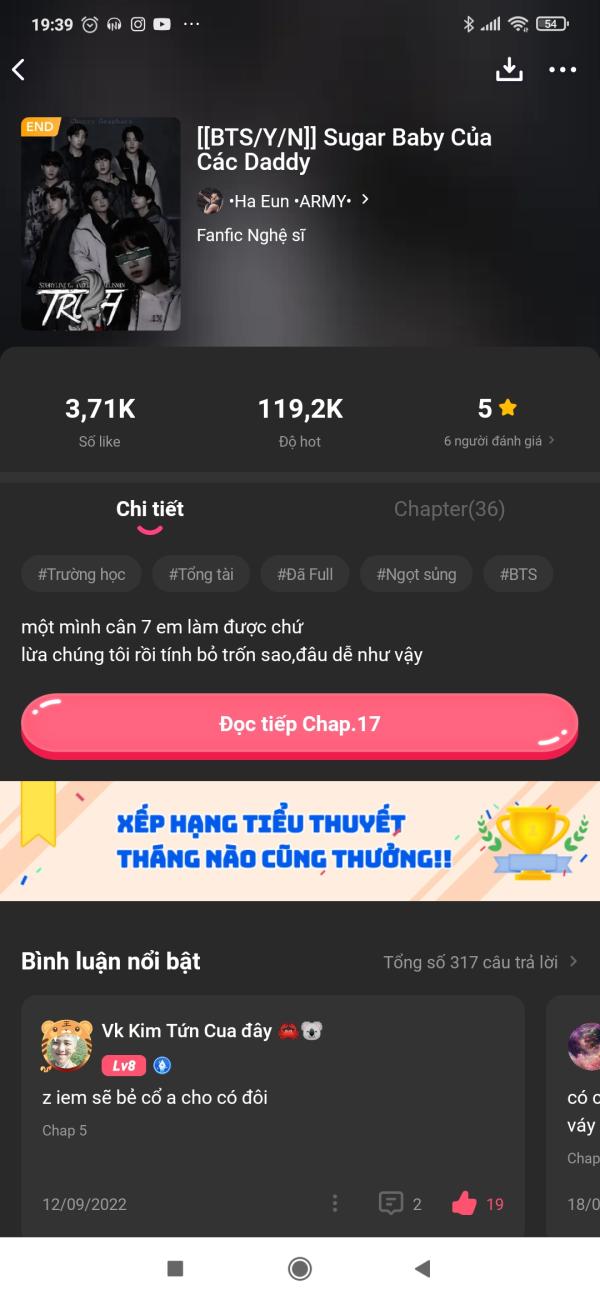Viewport: 600px width, 1300px height.
Task: Tap the #Trường học tag chip
Action: click(81, 574)
